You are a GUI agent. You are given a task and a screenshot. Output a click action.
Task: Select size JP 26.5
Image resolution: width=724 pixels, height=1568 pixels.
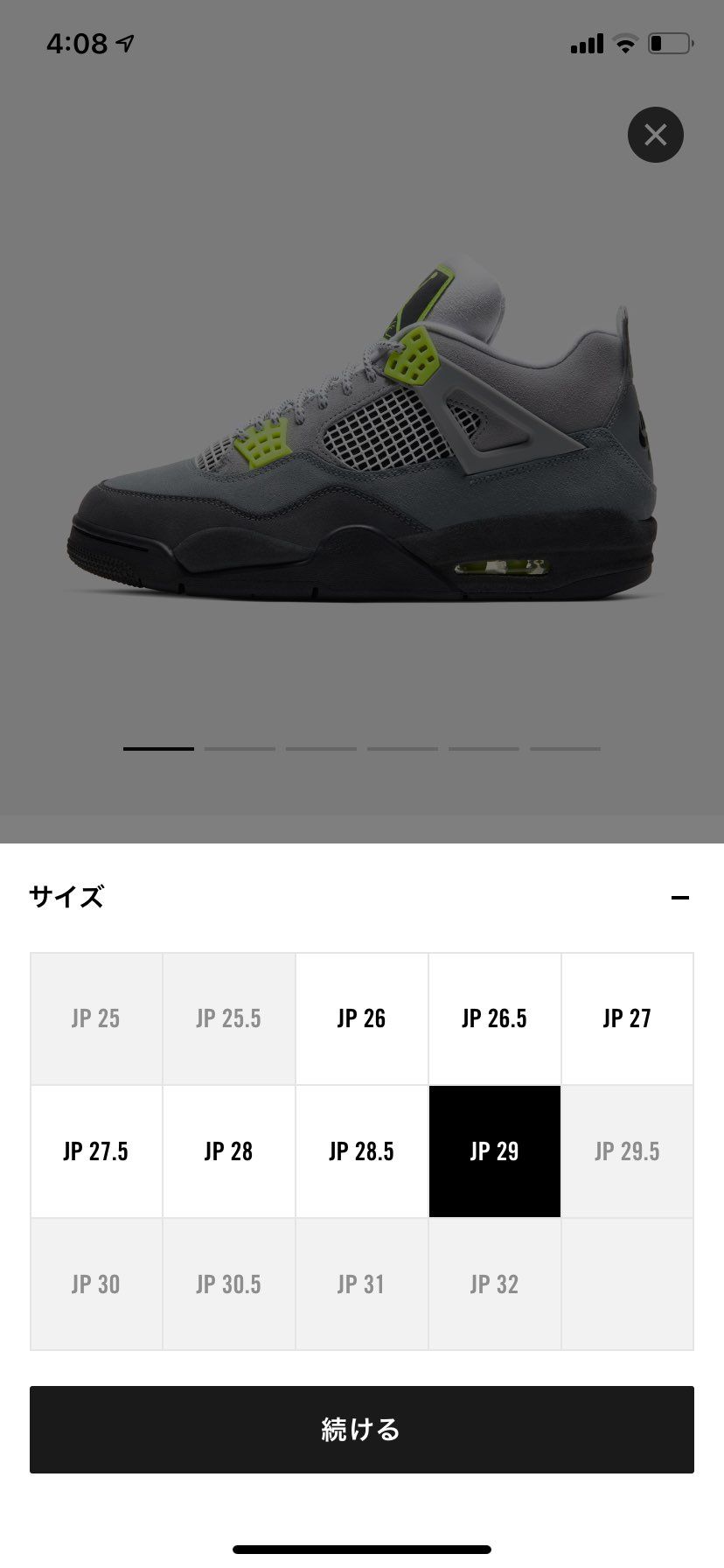coord(494,1018)
